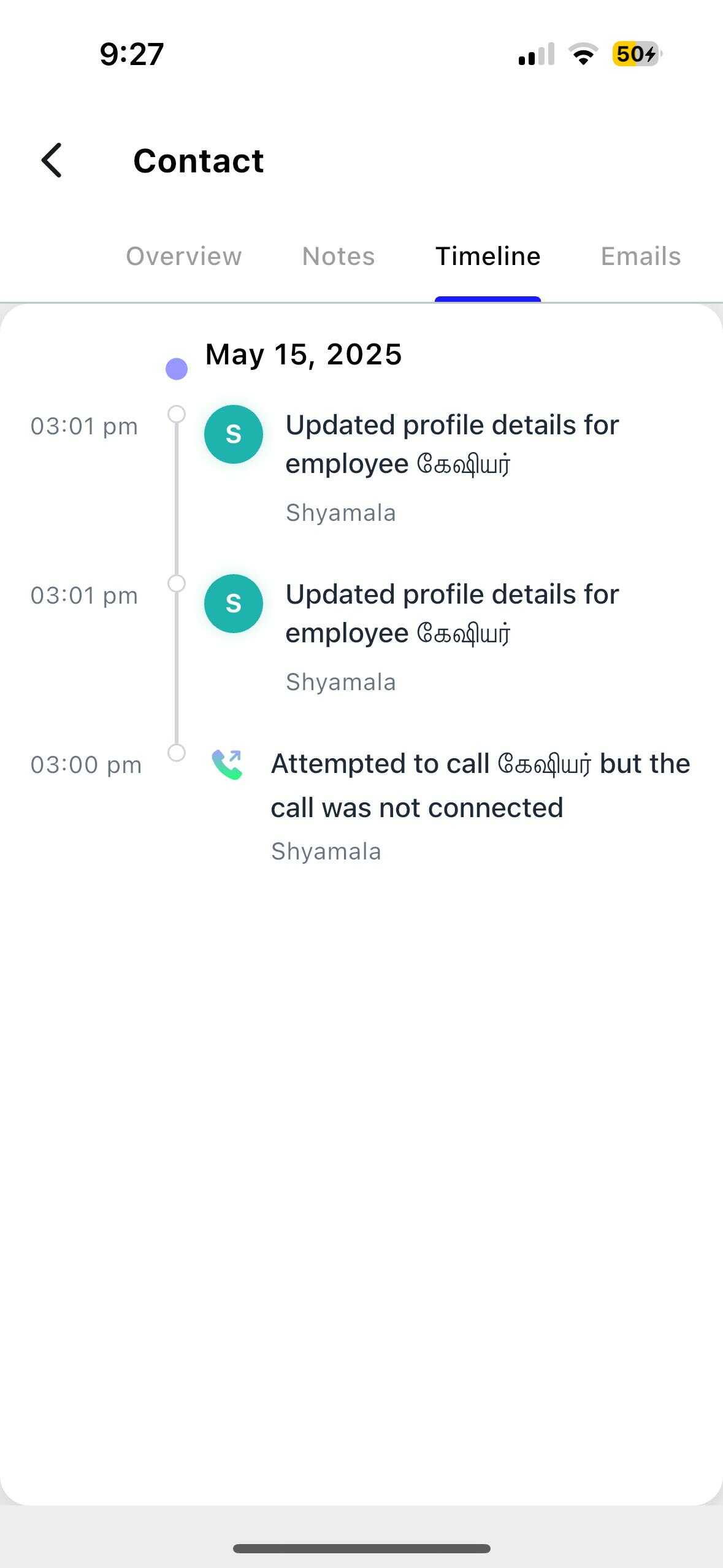Open the Notes tab

[338, 256]
